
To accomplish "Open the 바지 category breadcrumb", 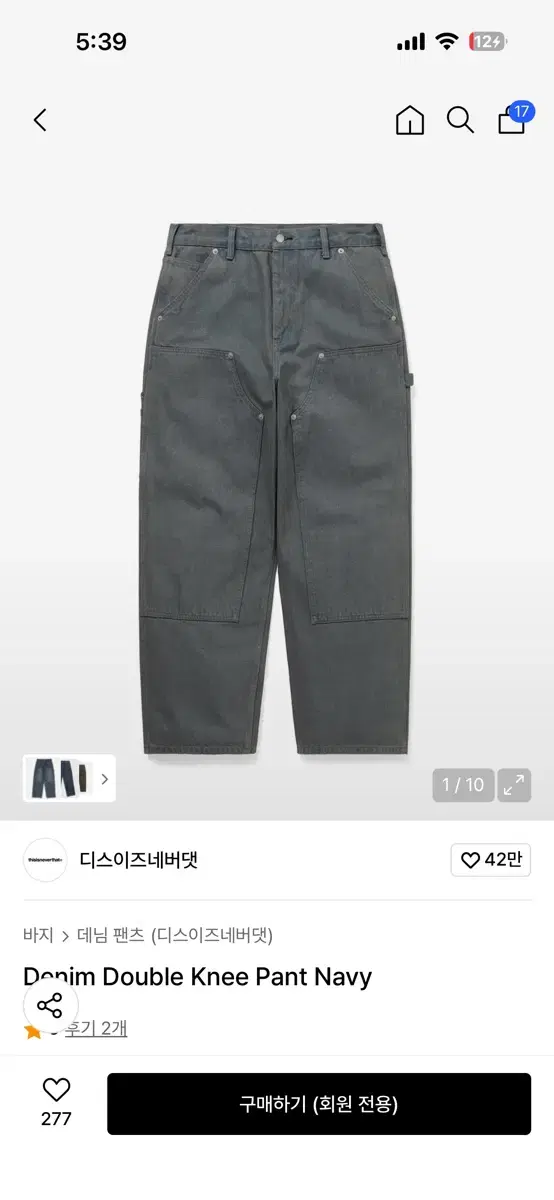I will point(38,936).
